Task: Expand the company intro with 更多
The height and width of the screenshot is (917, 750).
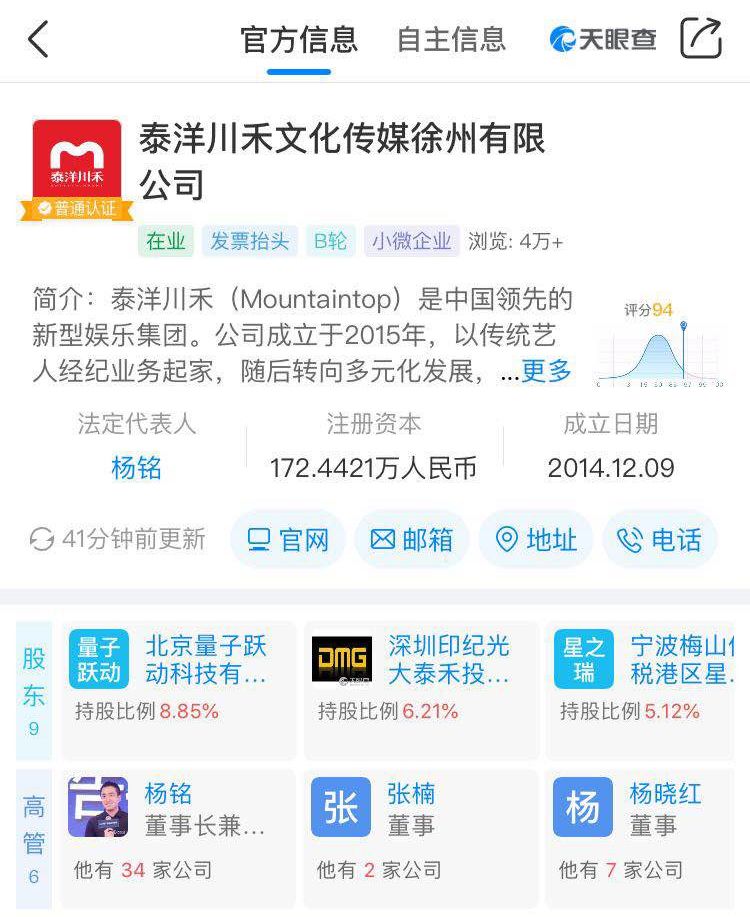Action: point(547,371)
